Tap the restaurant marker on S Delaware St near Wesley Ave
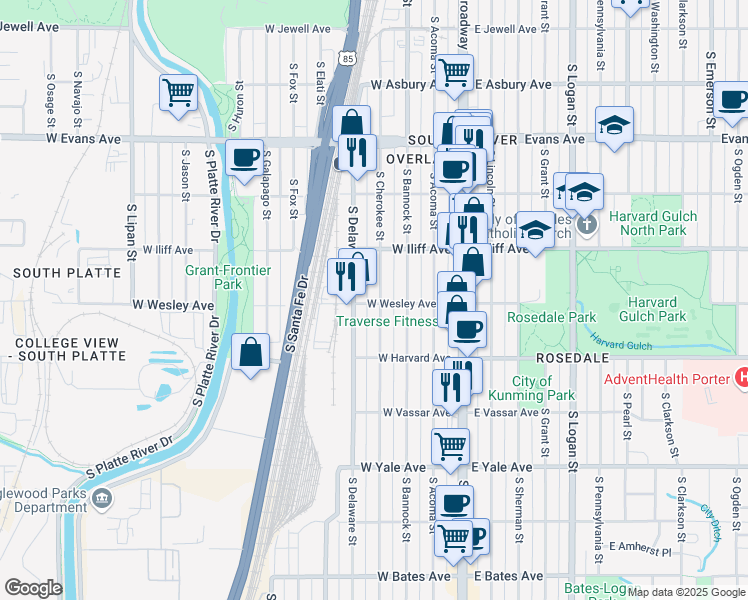Image resolution: width=748 pixels, height=600 pixels. pos(346,276)
